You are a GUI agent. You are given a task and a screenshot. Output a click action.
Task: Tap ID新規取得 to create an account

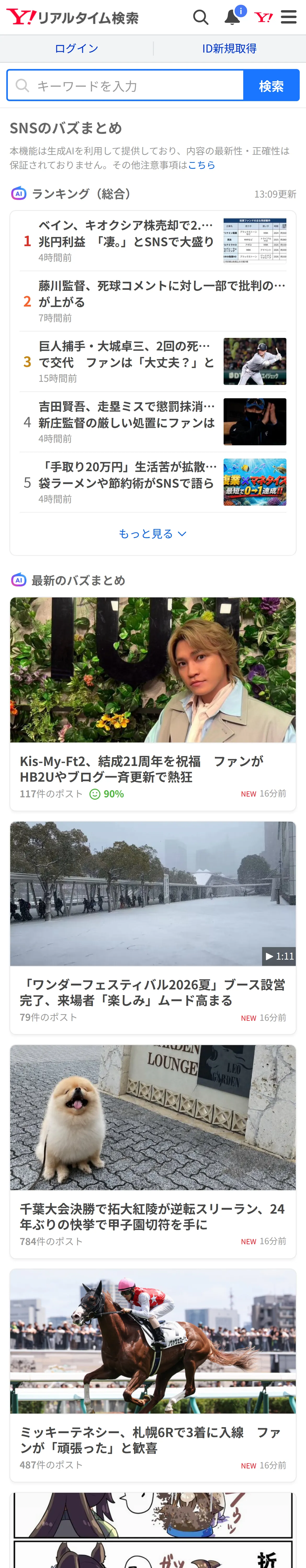click(229, 49)
